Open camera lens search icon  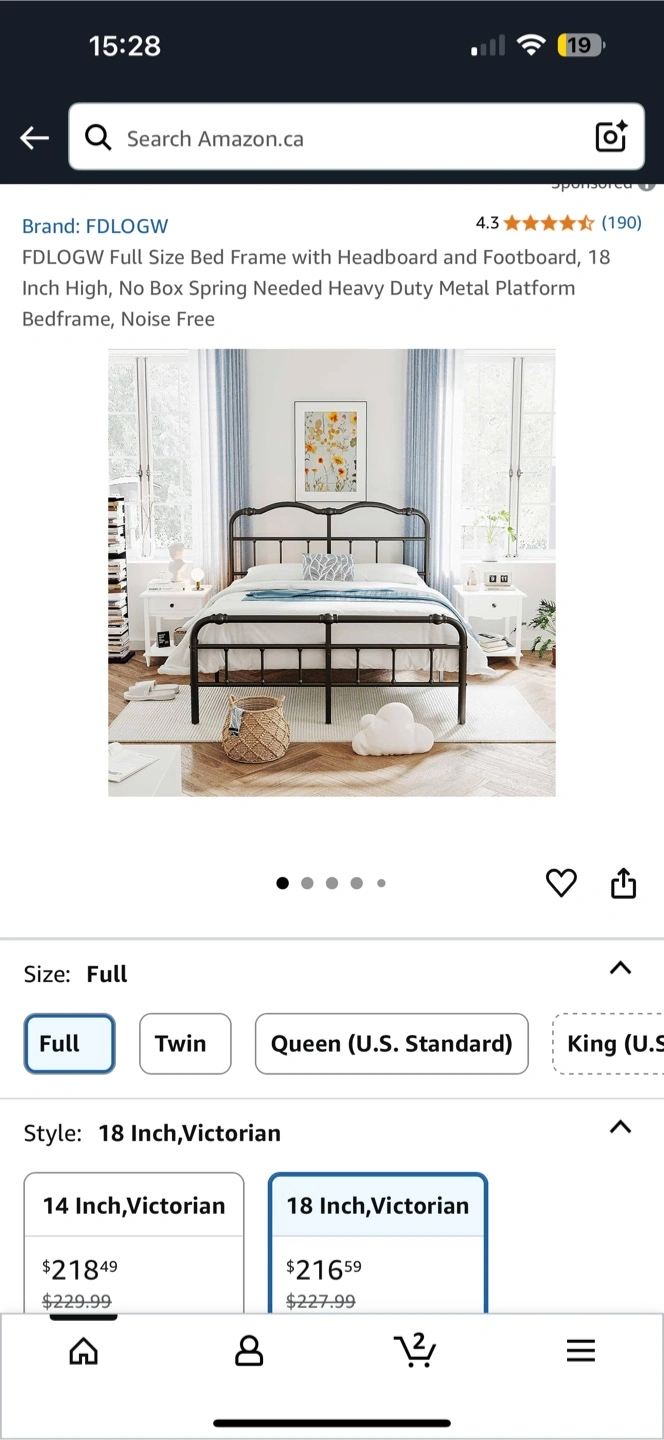click(x=611, y=137)
